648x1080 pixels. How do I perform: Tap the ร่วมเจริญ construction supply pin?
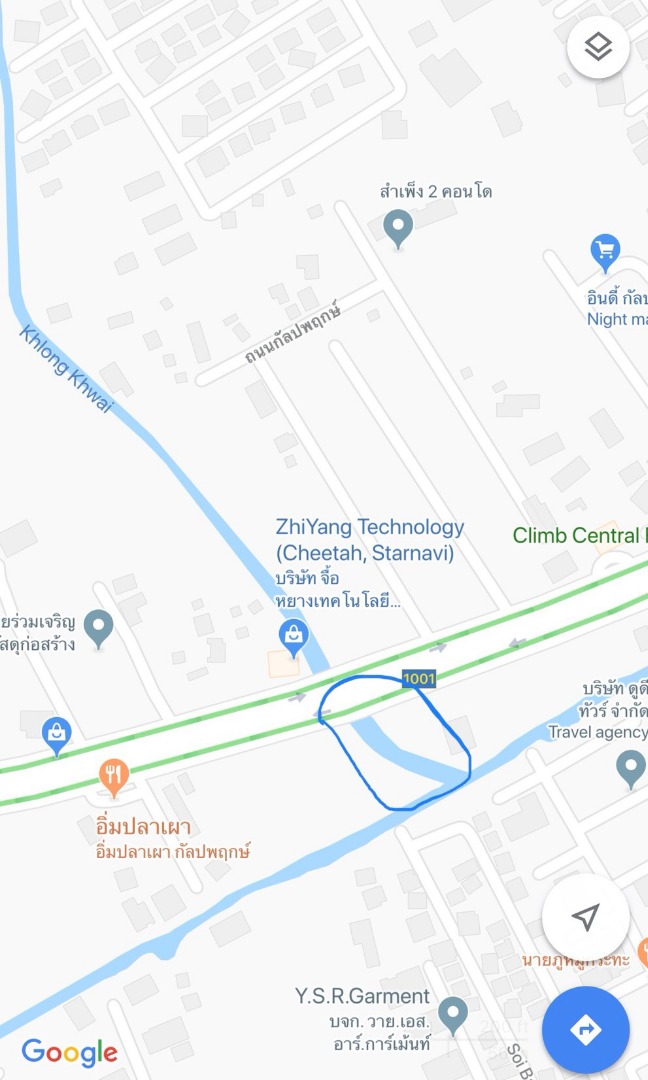click(98, 629)
